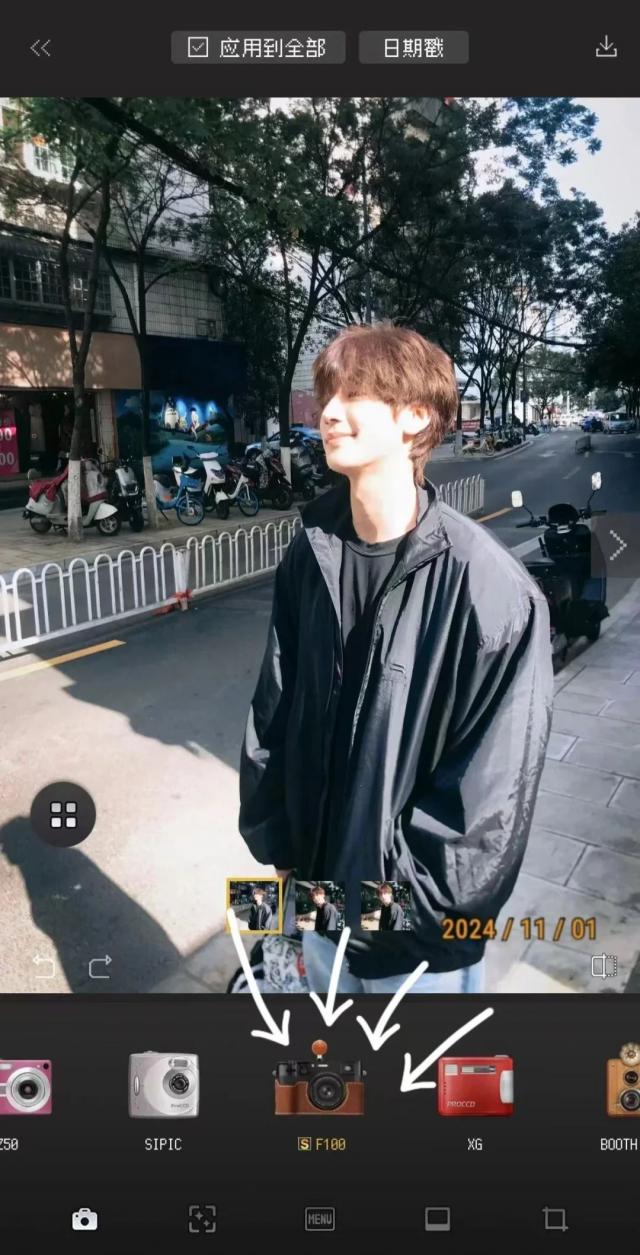Tap the compare original icon
Image resolution: width=640 pixels, height=1255 pixels.
pos(603,965)
